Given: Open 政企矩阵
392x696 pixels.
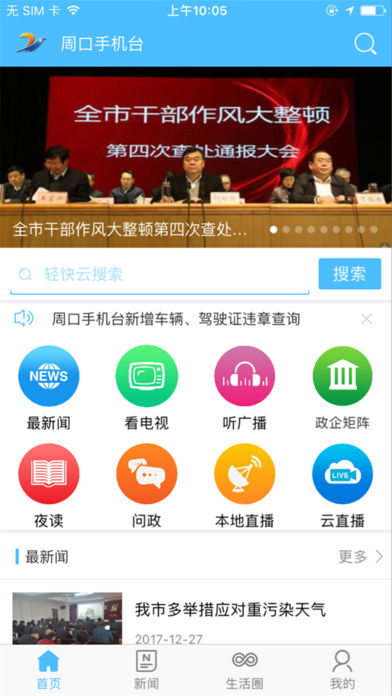Looking at the screenshot, I should (x=342, y=388).
